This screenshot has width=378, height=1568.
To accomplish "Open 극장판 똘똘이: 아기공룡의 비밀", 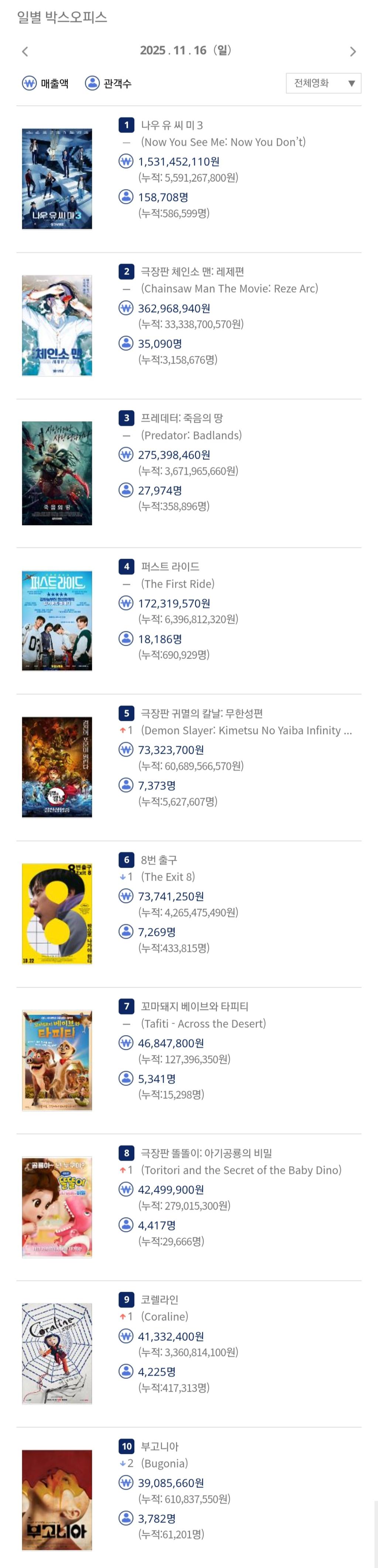I will tap(206, 1154).
